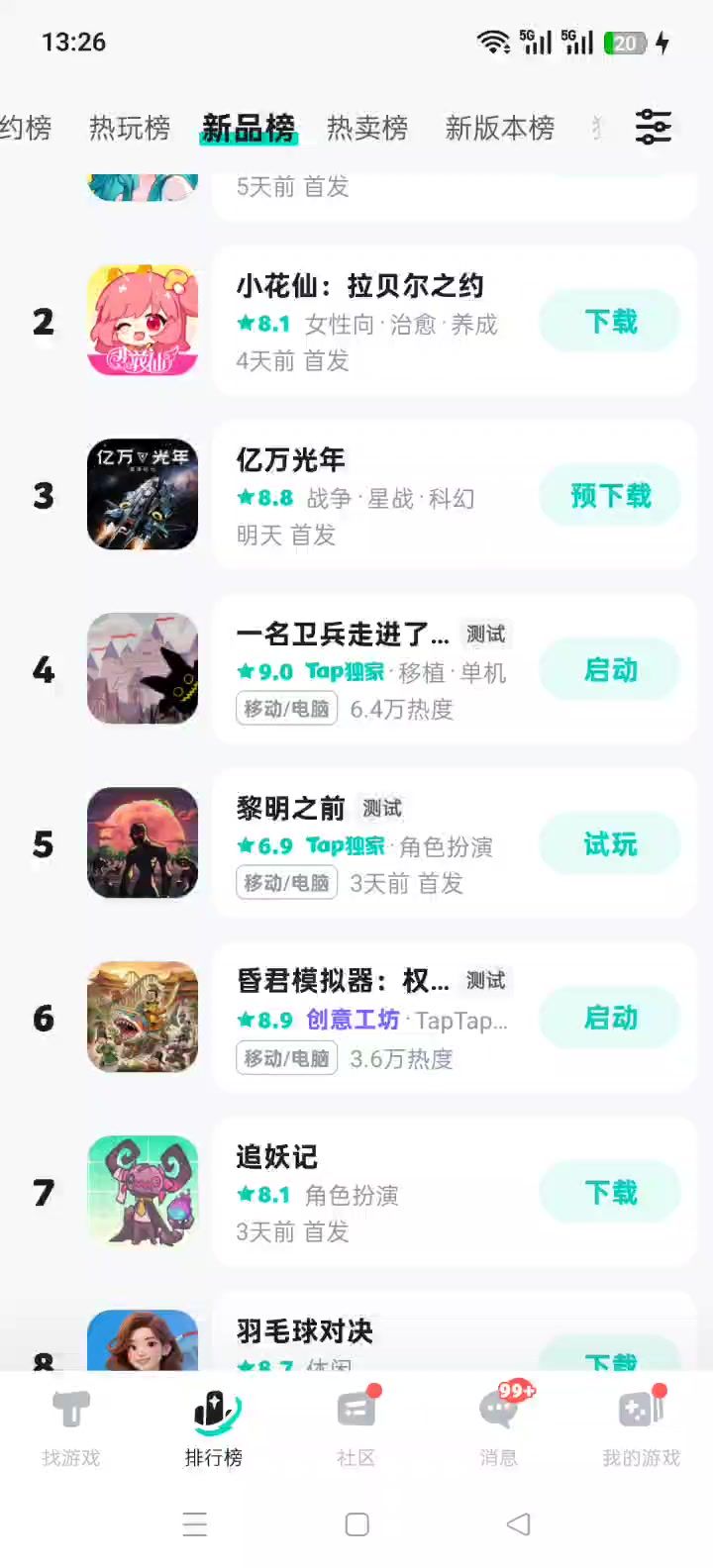Download the game 追妖记
Image resolution: width=713 pixels, height=1568 pixels.
point(610,1192)
